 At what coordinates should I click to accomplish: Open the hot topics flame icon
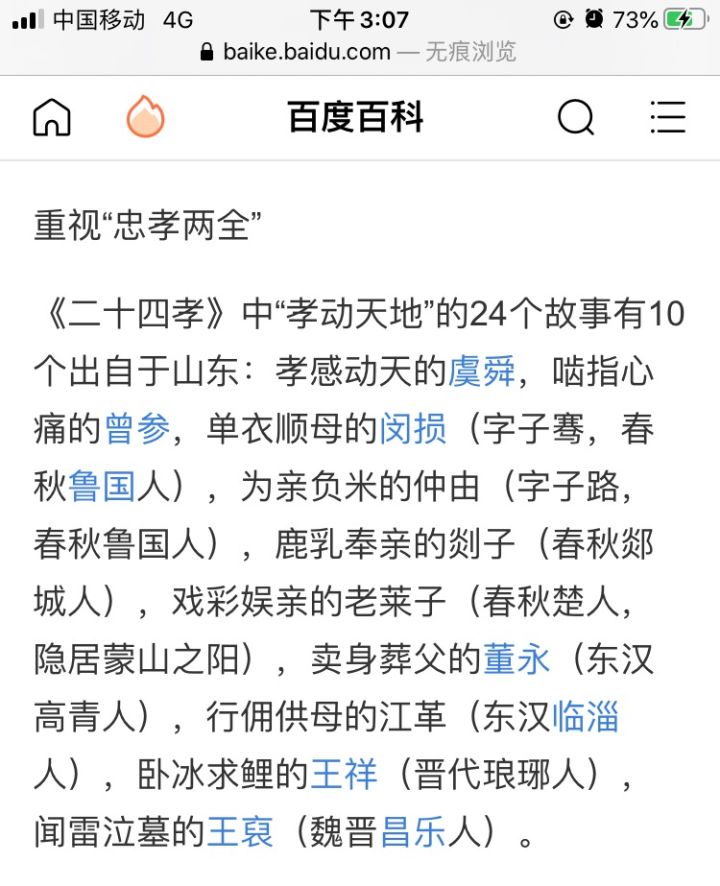tap(146, 118)
